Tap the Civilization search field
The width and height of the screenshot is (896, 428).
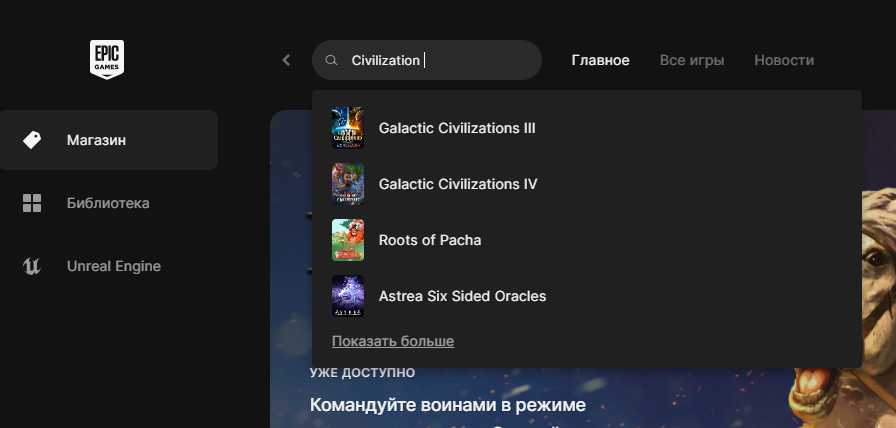pyautogui.click(x=440, y=60)
